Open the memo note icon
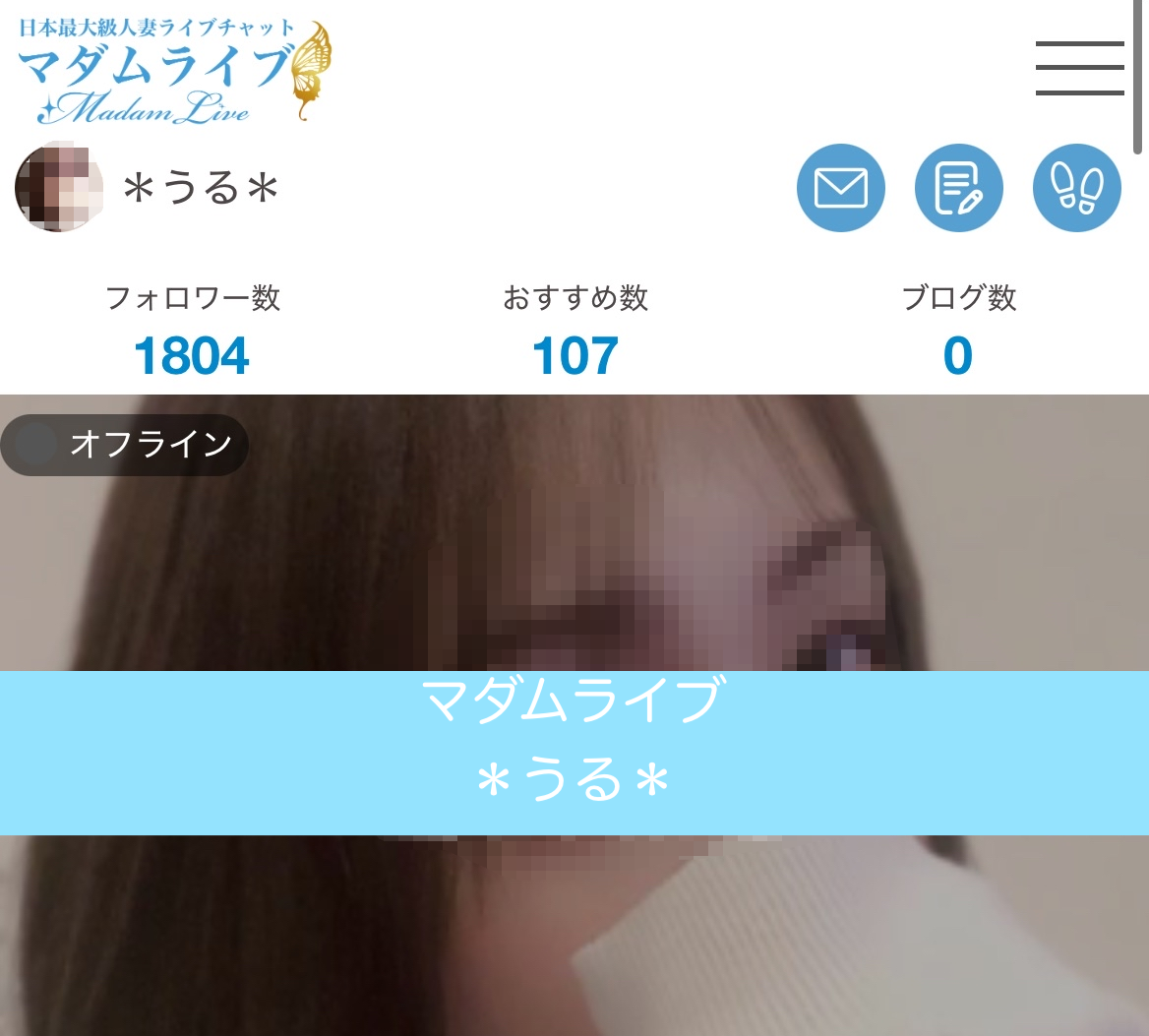This screenshot has width=1149, height=1036. tap(958, 188)
